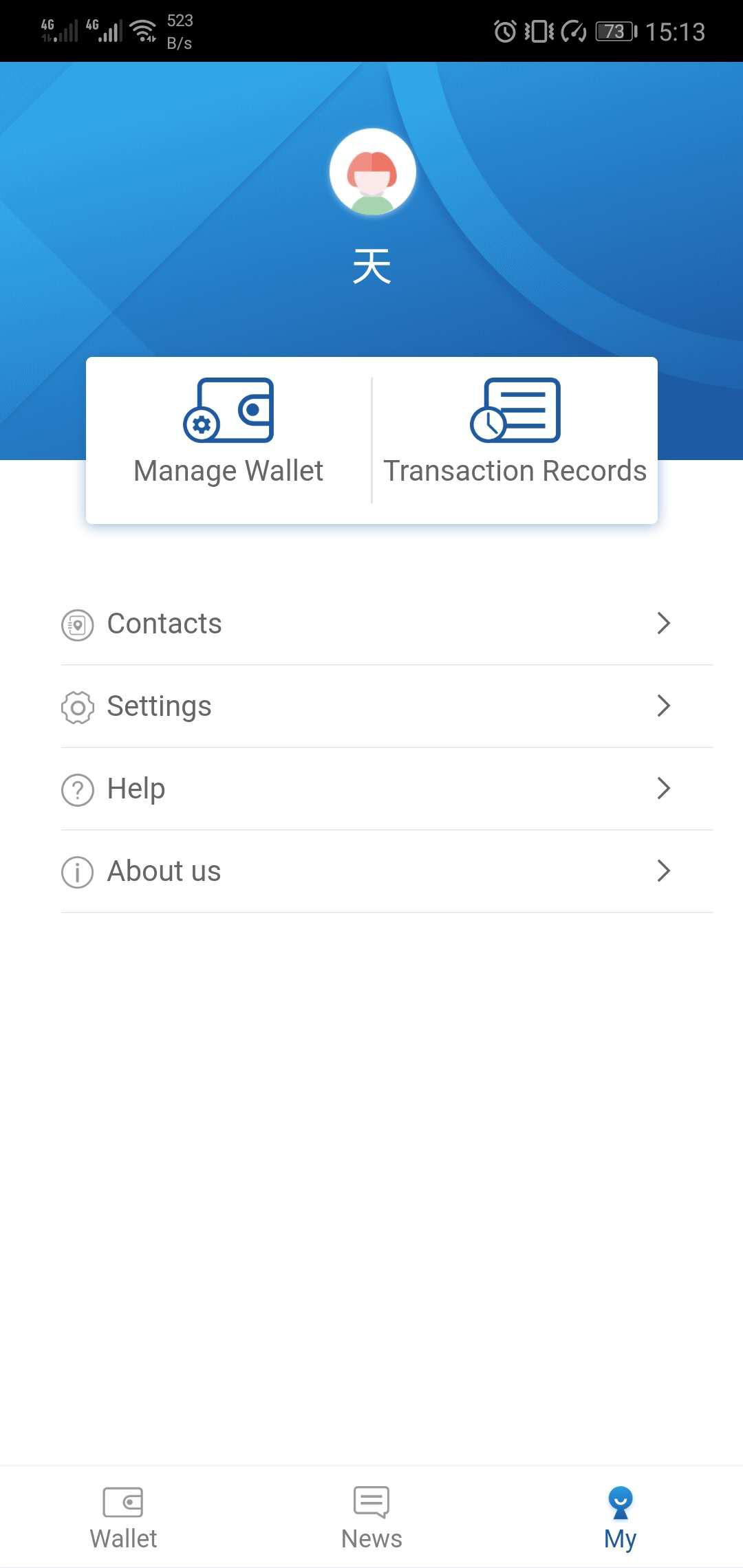Tap the profile avatar picture
Image resolution: width=743 pixels, height=1568 pixels.
point(372,172)
